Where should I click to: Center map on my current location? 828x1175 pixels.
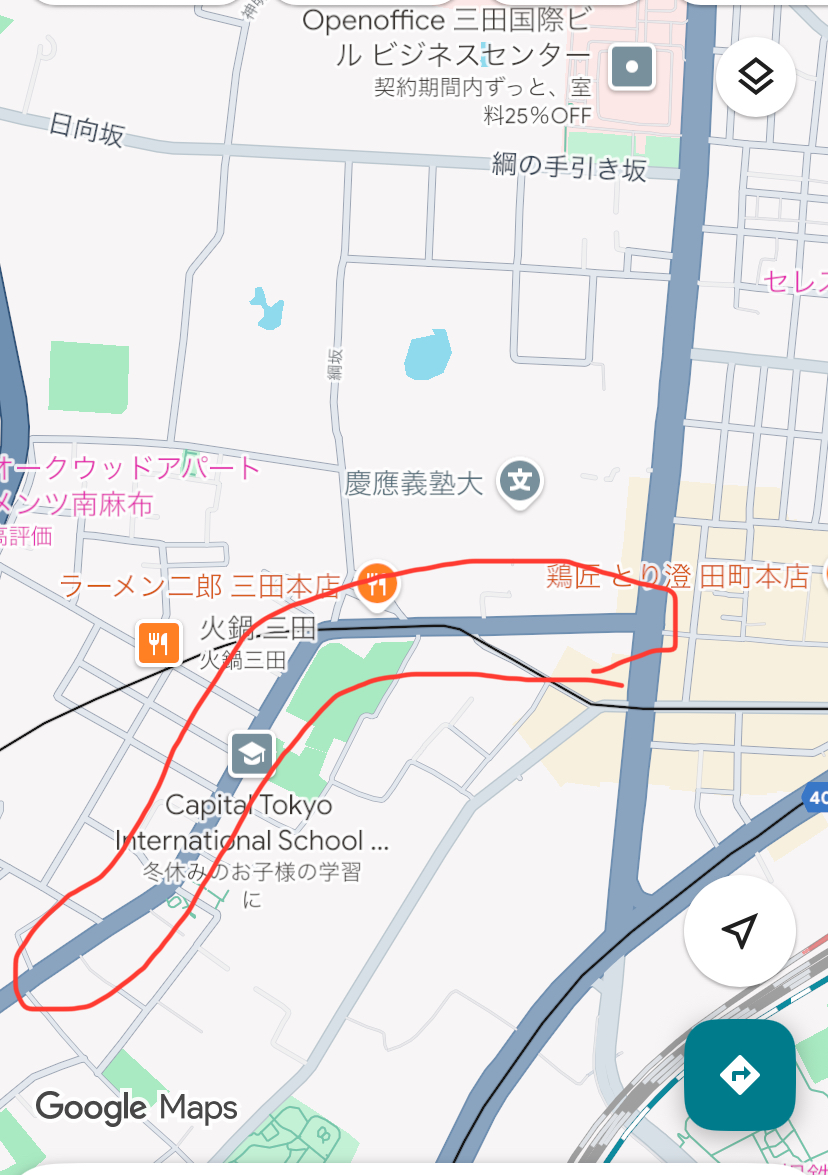point(739,932)
